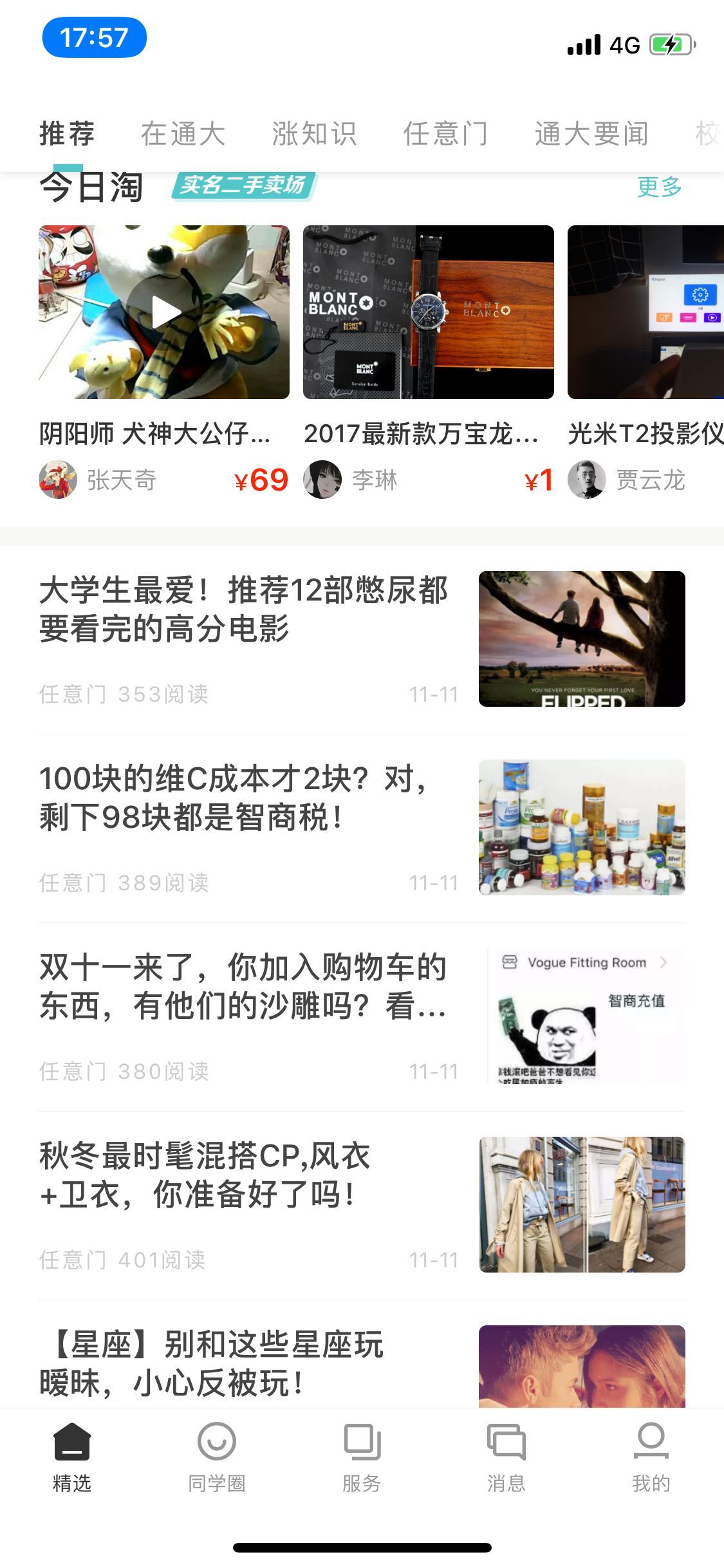724x1568 pixels.
Task: Open article about 12部高分电影
Action: (x=243, y=609)
